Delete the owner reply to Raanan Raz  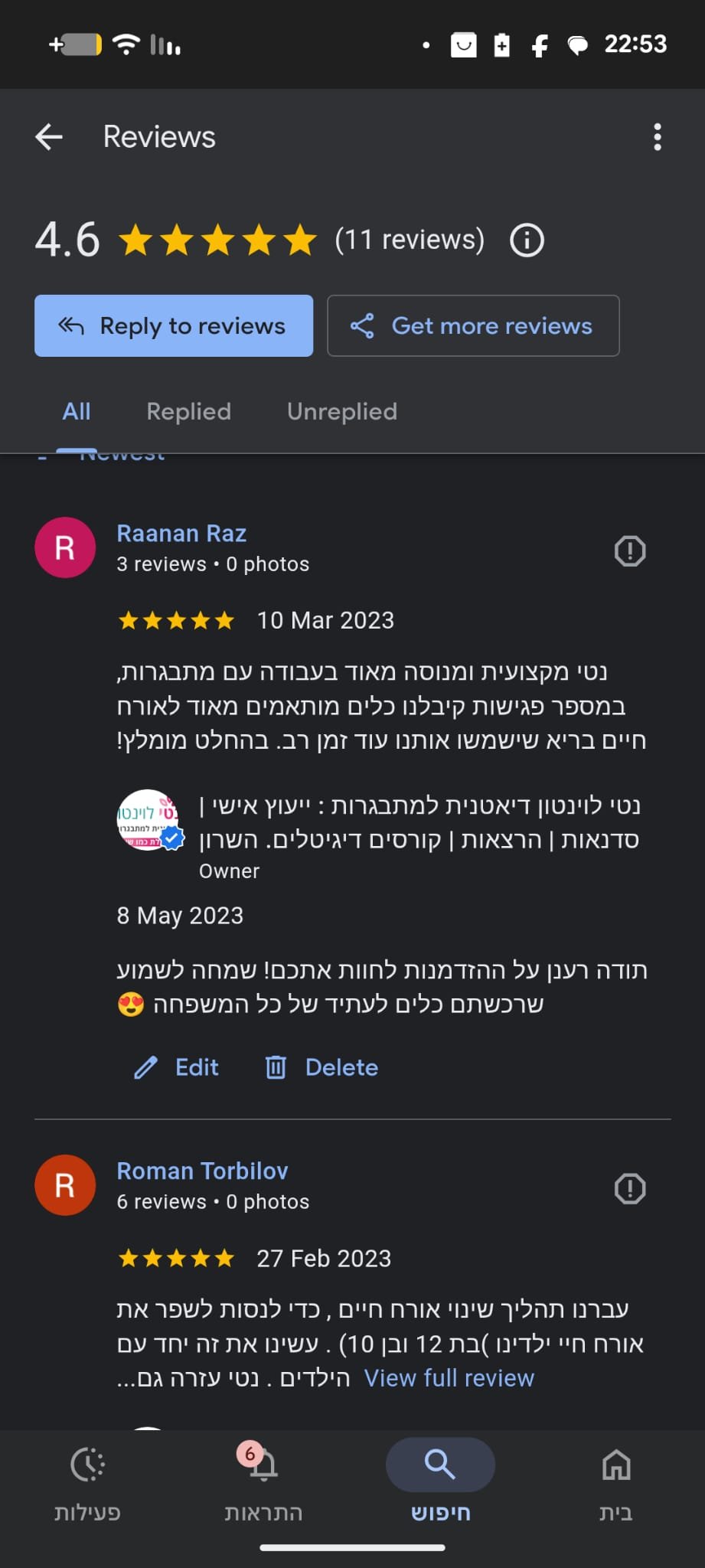pos(322,1067)
